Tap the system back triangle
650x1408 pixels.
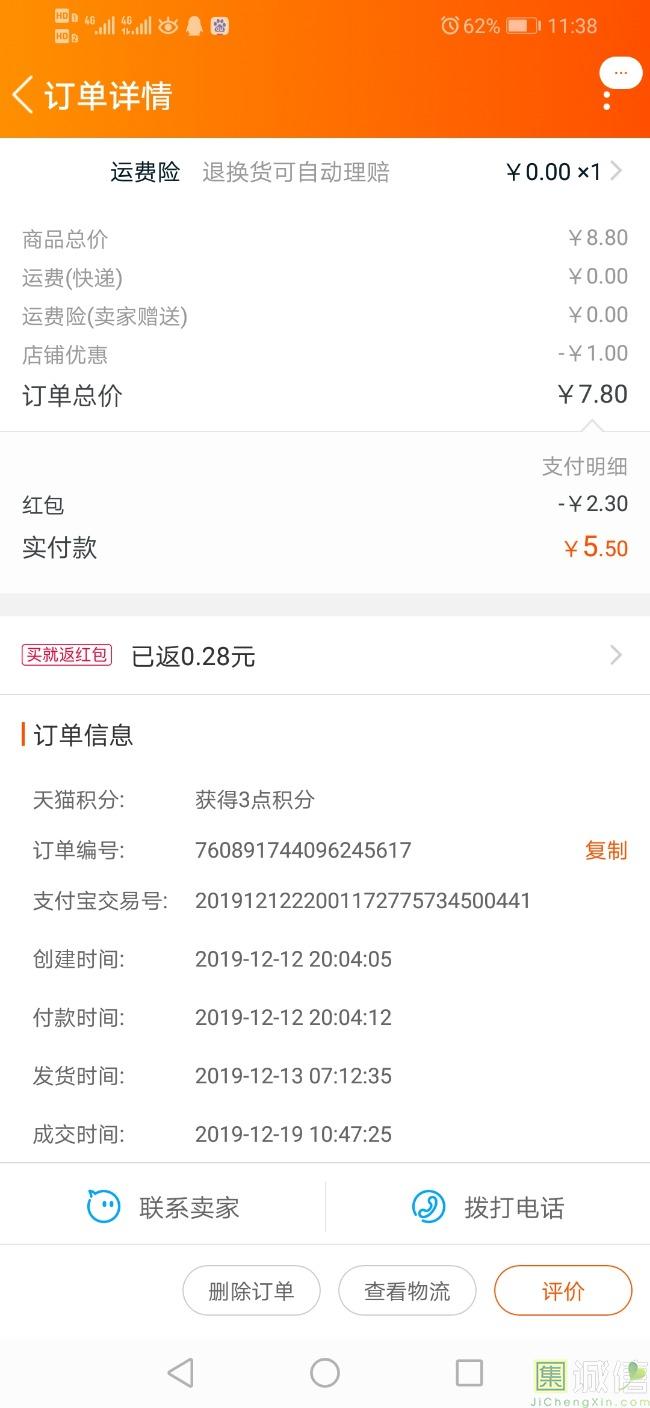[180, 1373]
